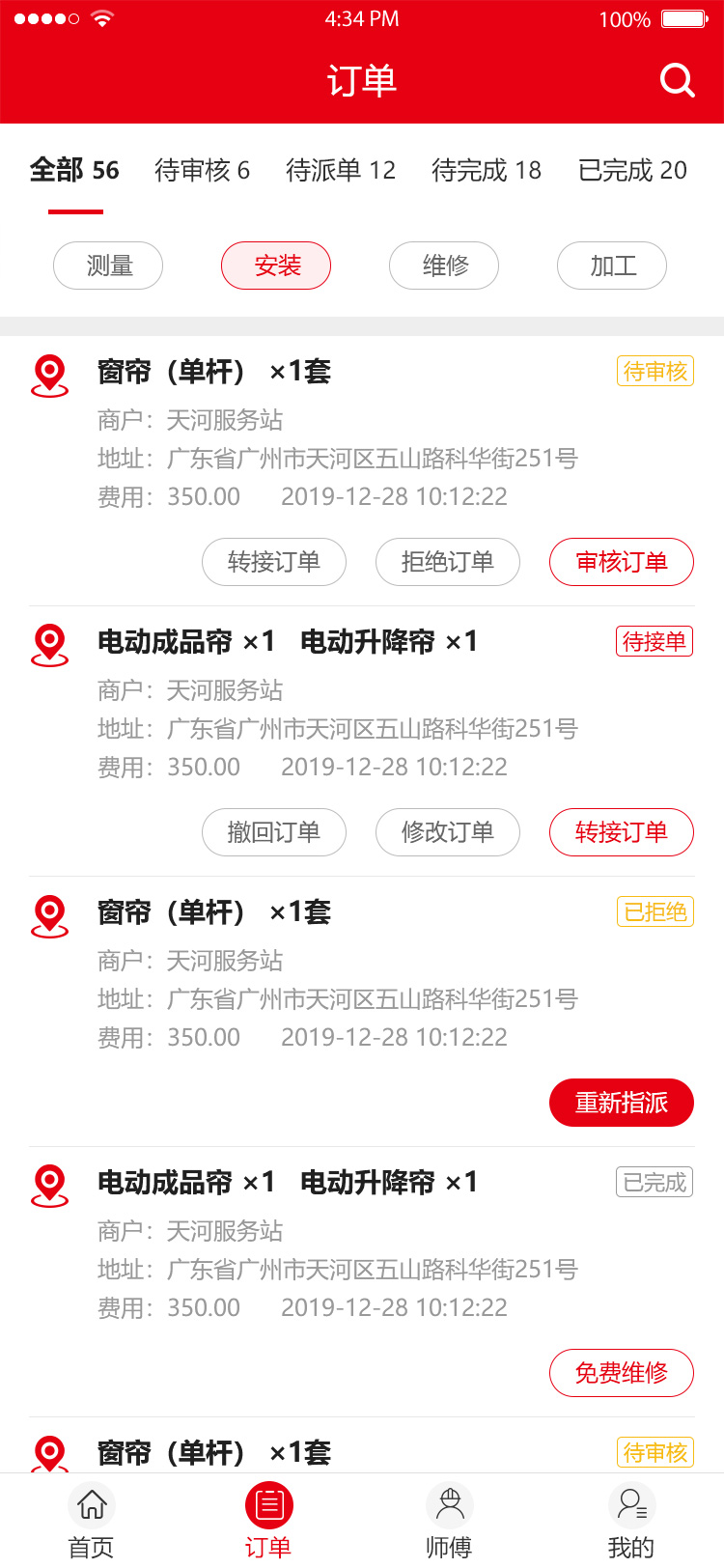This screenshot has width=724, height=1568.
Task: Tap the 撤回订单 button
Action: [274, 832]
